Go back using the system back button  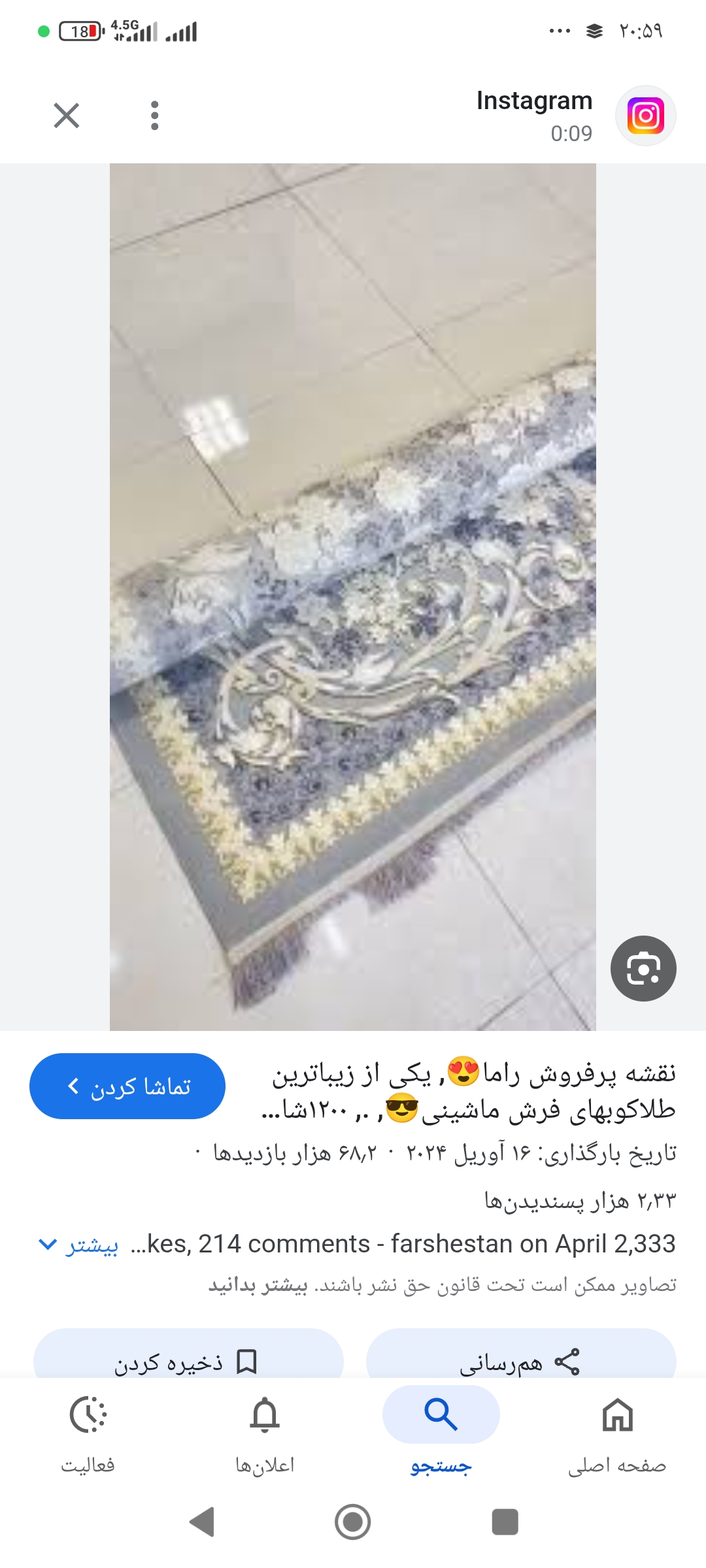coord(202,1522)
